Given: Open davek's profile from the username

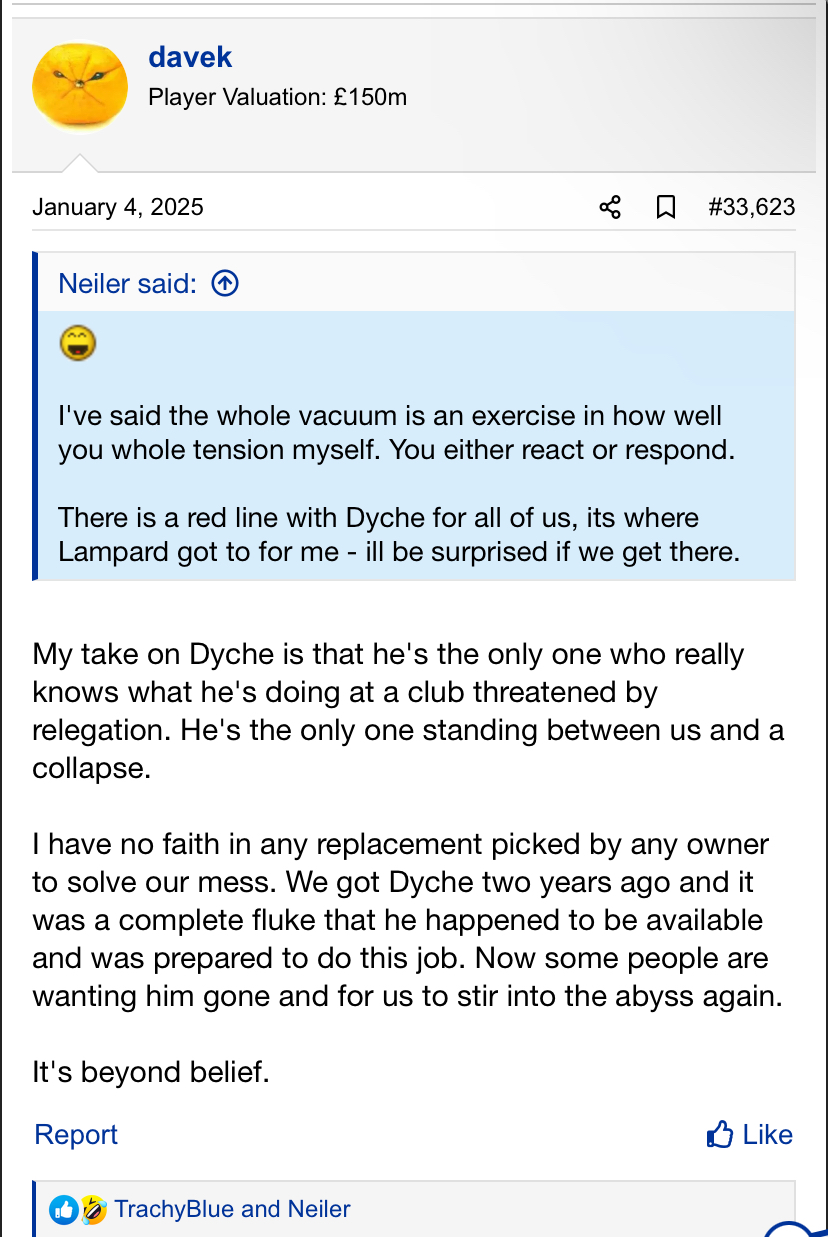Looking at the screenshot, I should pos(190,57).
